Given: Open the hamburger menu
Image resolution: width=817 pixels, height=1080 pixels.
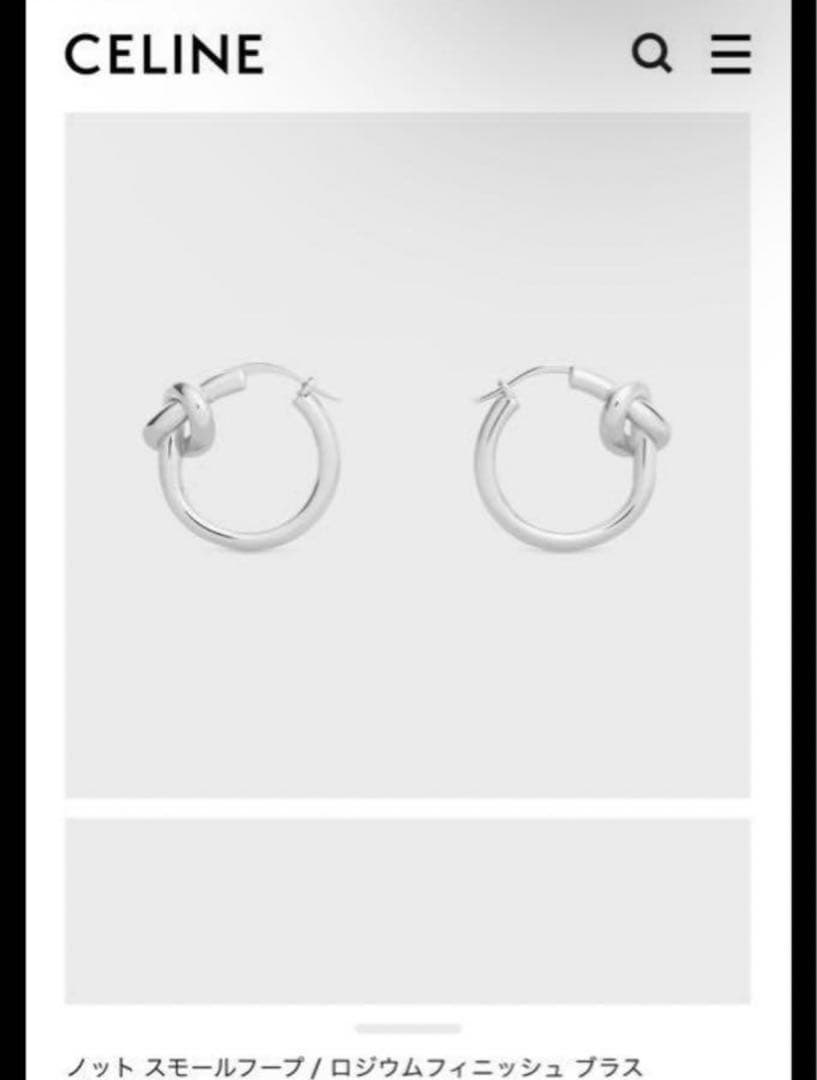Looking at the screenshot, I should click(731, 54).
